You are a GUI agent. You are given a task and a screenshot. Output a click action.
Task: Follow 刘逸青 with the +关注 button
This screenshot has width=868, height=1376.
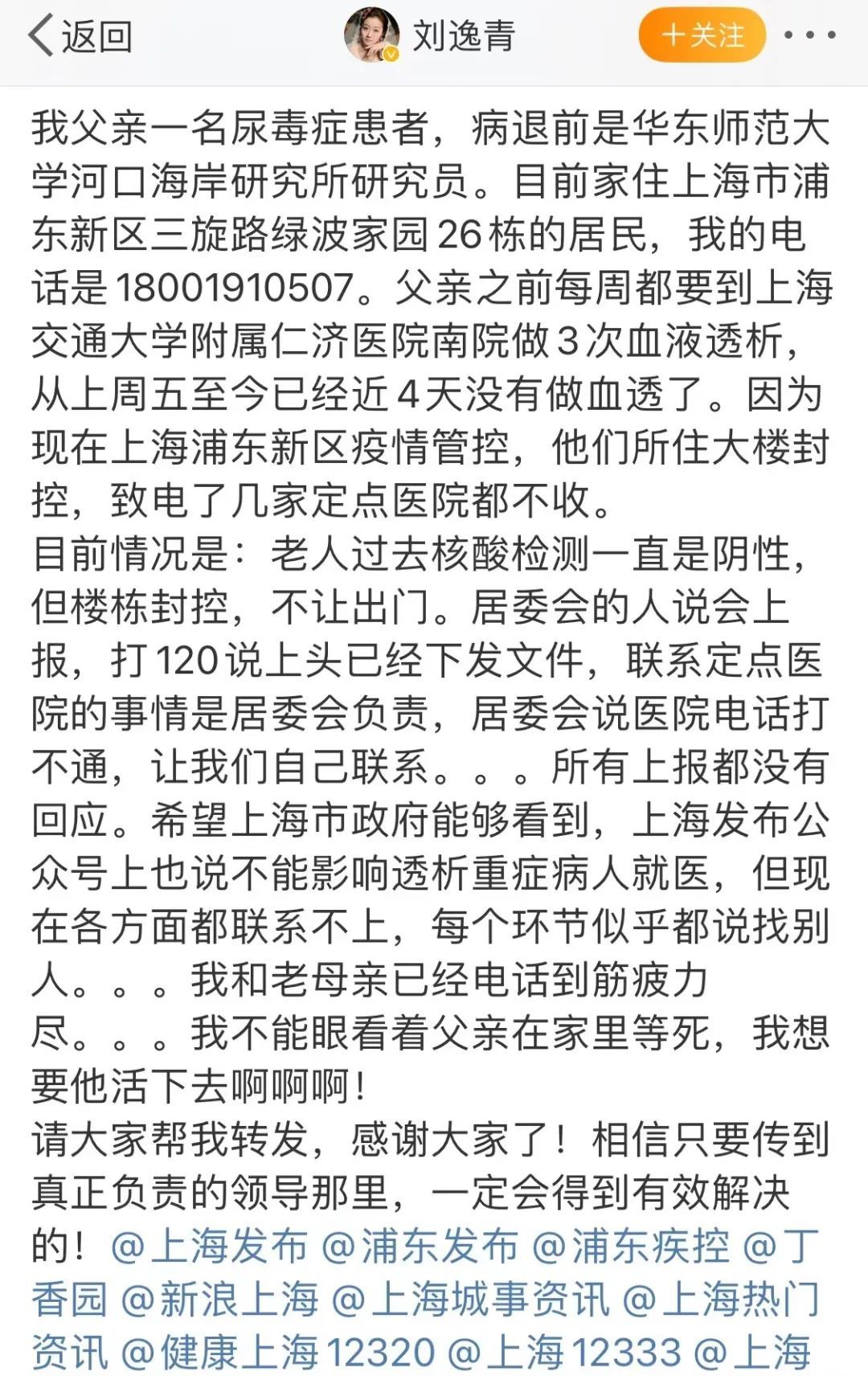coord(702,35)
